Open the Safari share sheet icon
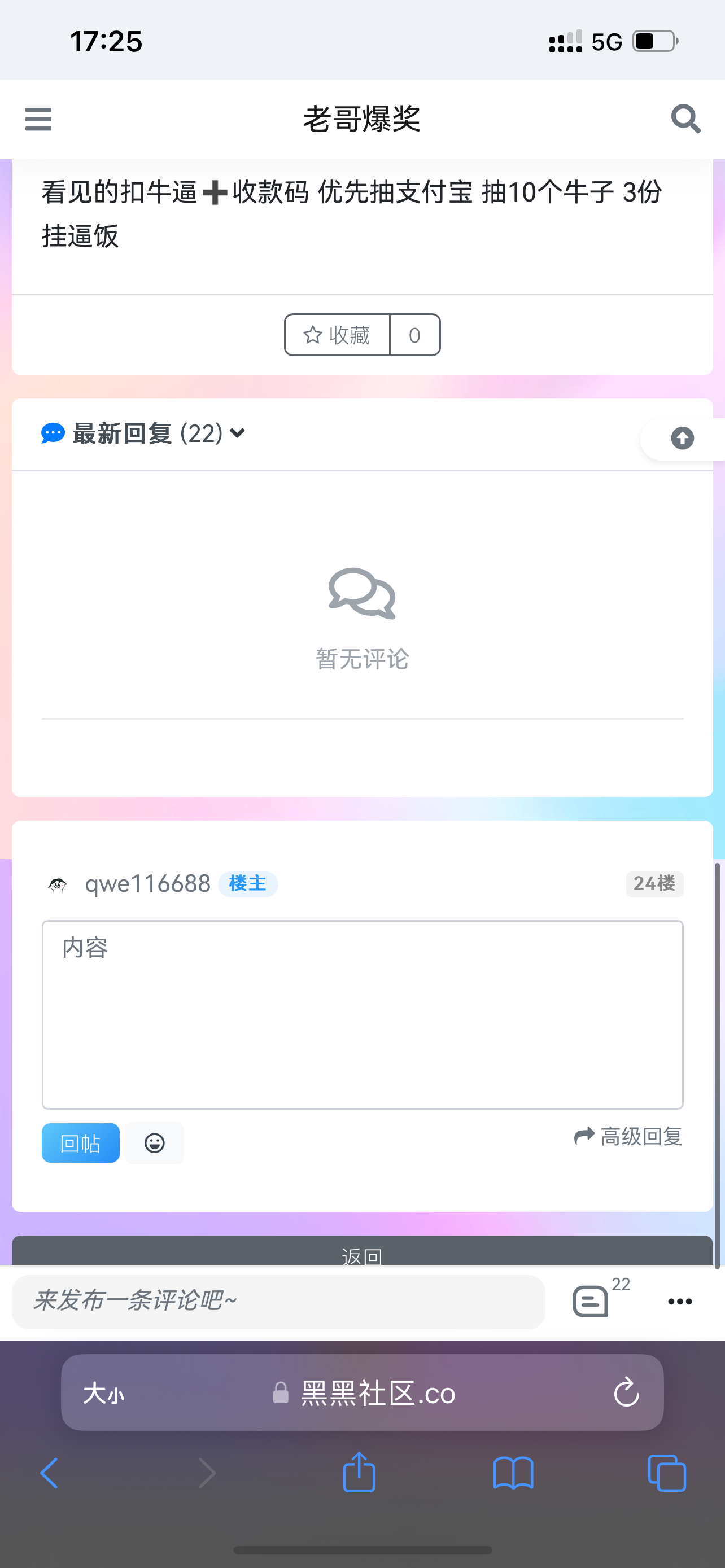This screenshot has height=1568, width=725. [359, 1473]
